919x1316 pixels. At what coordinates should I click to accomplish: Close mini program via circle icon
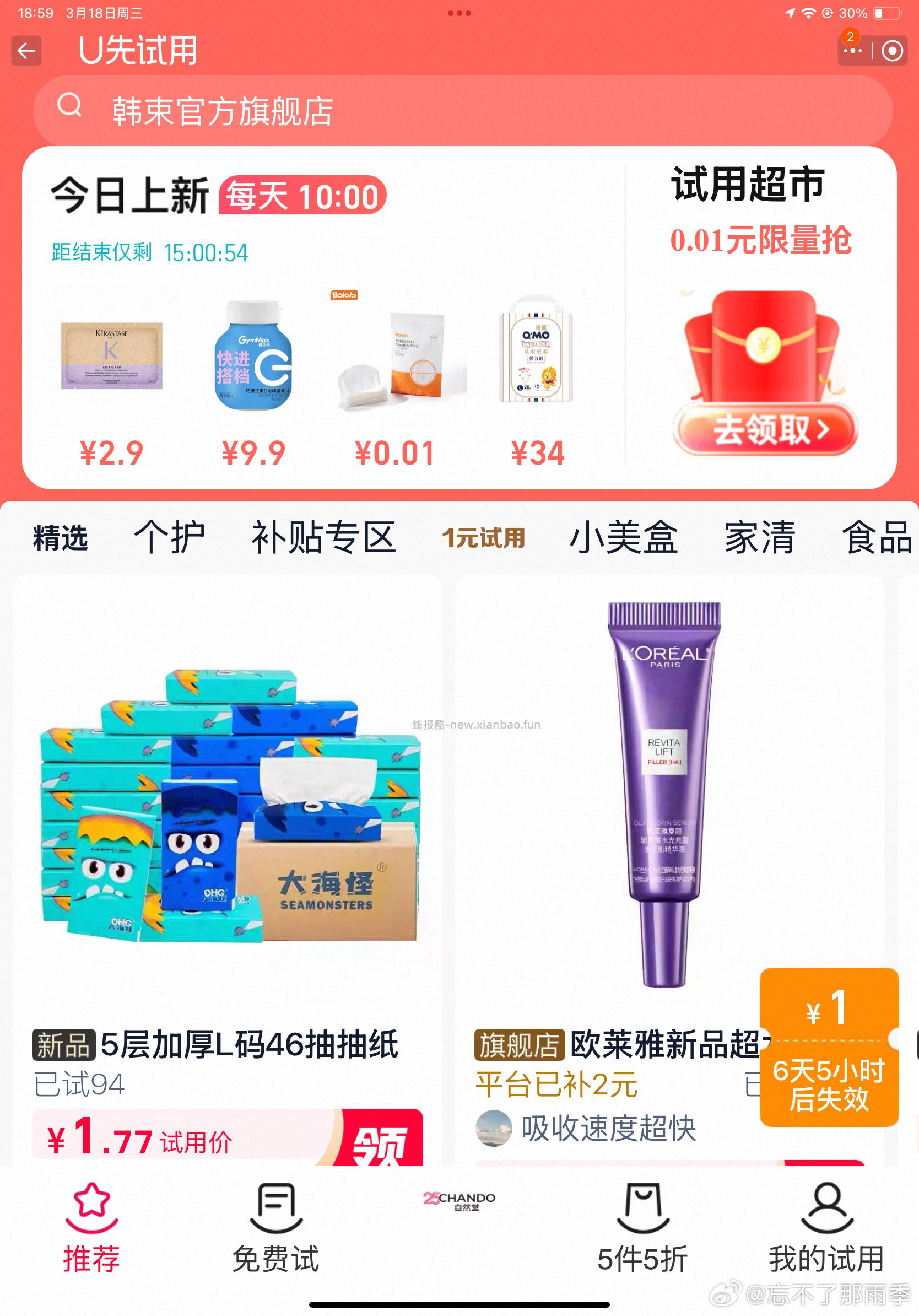tap(892, 51)
